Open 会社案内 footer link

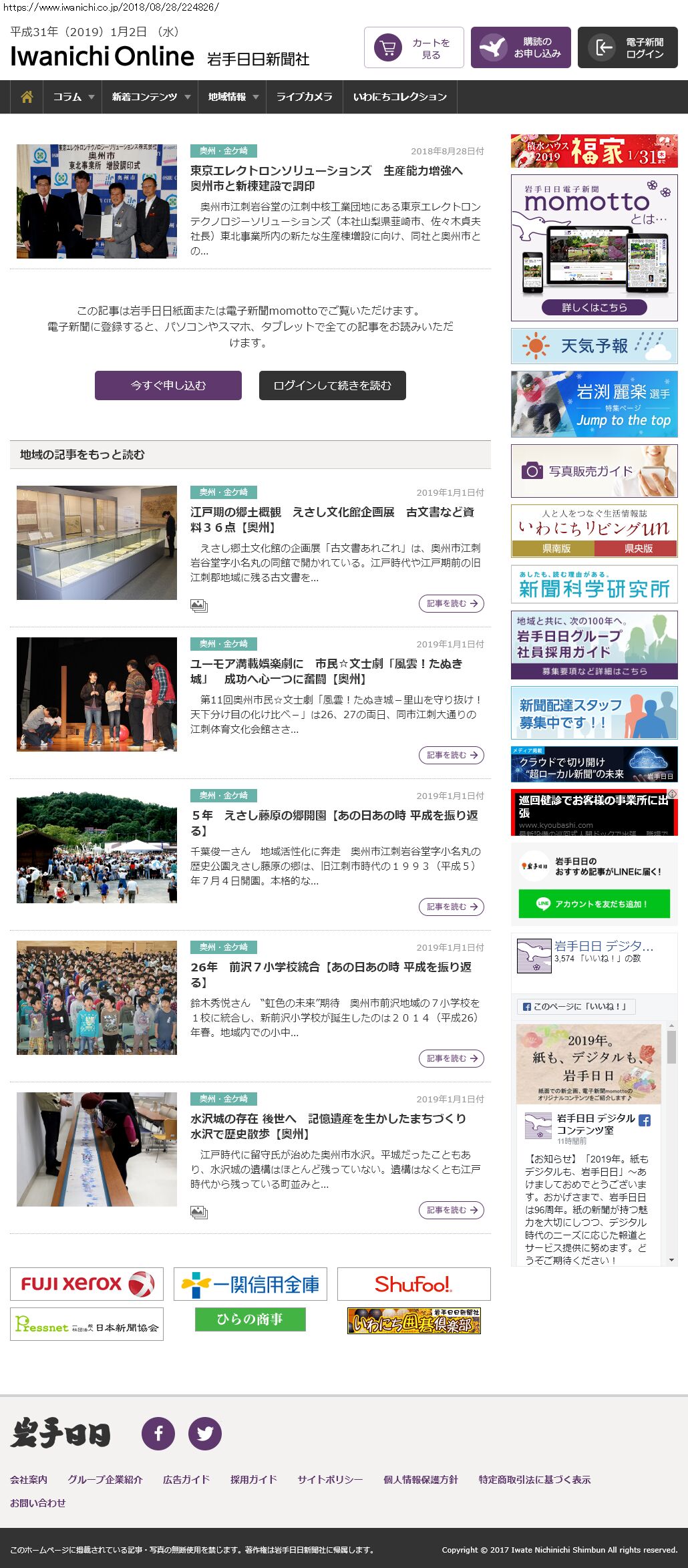(29, 1480)
